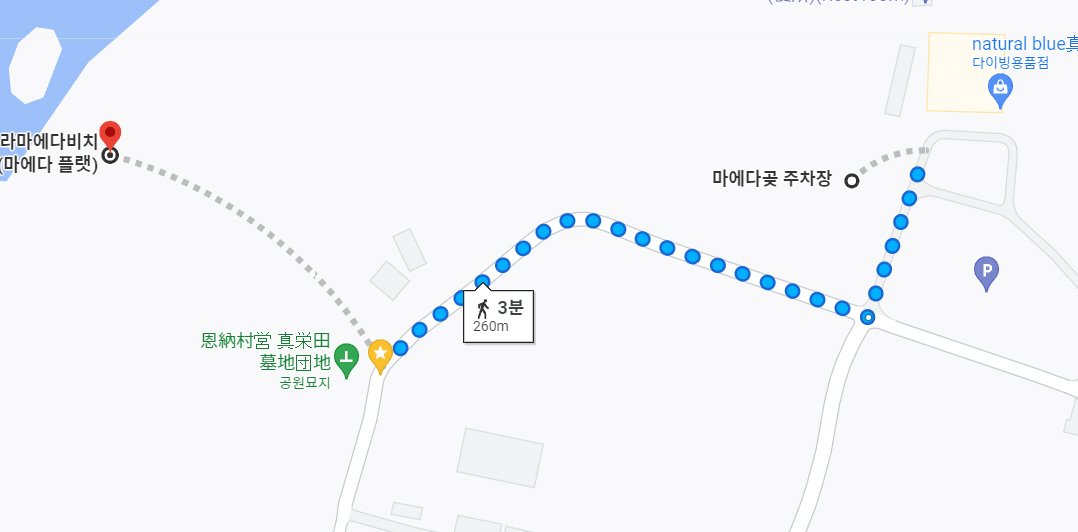Tap the red destination pin for 마에다비치
Image resolution: width=1078 pixels, height=532 pixels.
point(110,136)
